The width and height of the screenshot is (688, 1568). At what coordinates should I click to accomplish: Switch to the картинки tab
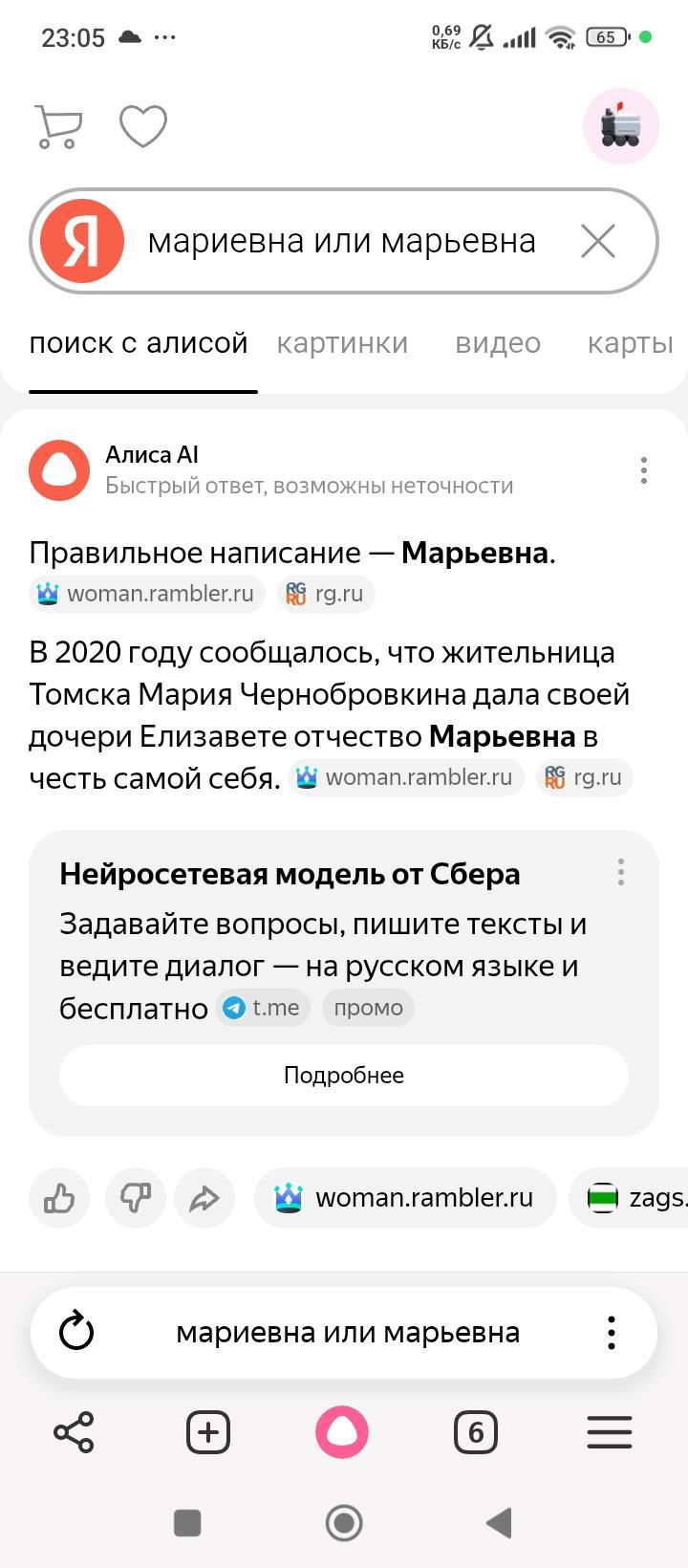(x=342, y=343)
